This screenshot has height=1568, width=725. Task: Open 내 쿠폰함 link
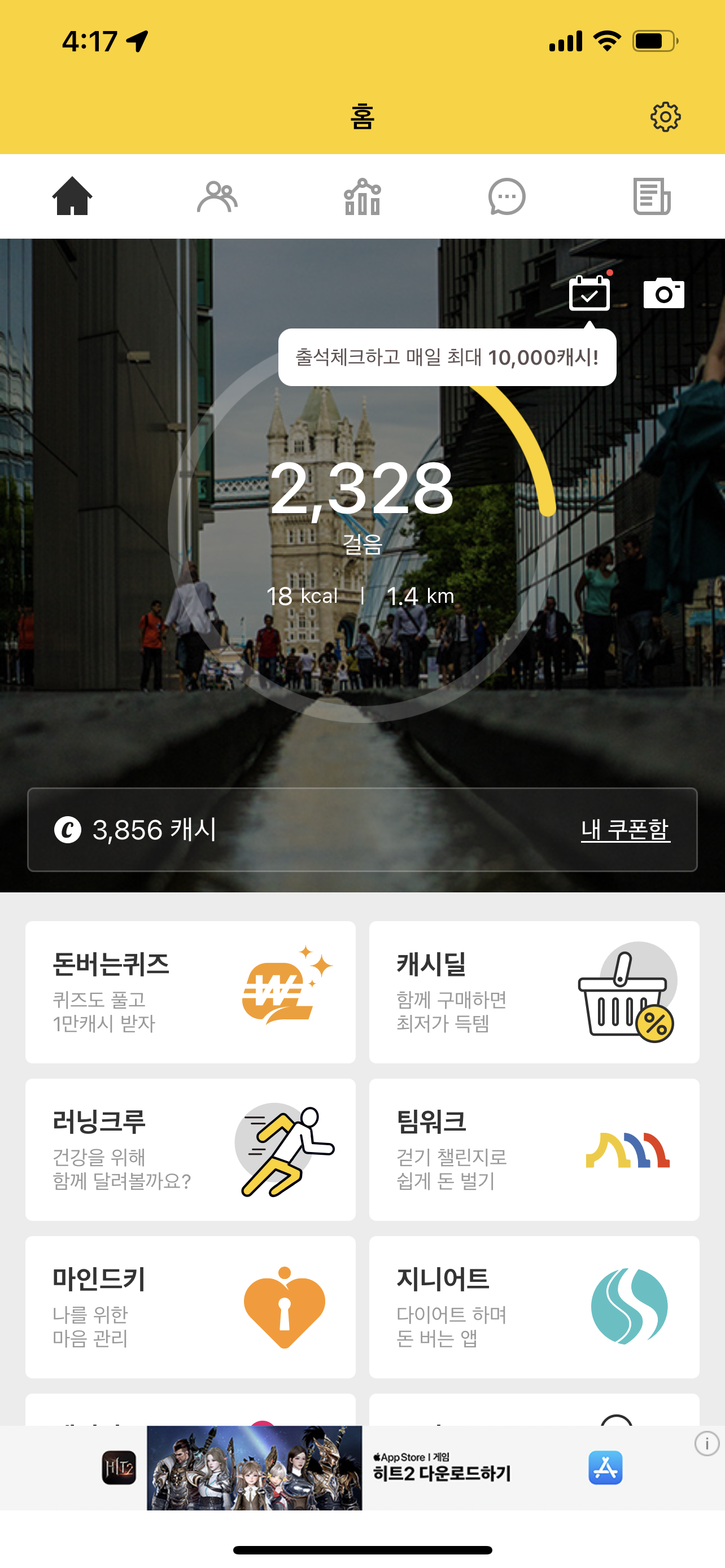coord(625,830)
